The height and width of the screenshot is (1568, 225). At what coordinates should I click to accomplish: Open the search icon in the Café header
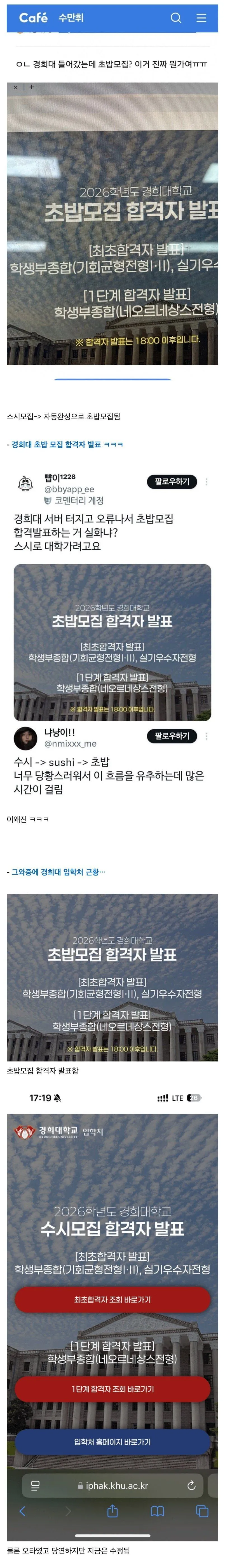(x=176, y=18)
